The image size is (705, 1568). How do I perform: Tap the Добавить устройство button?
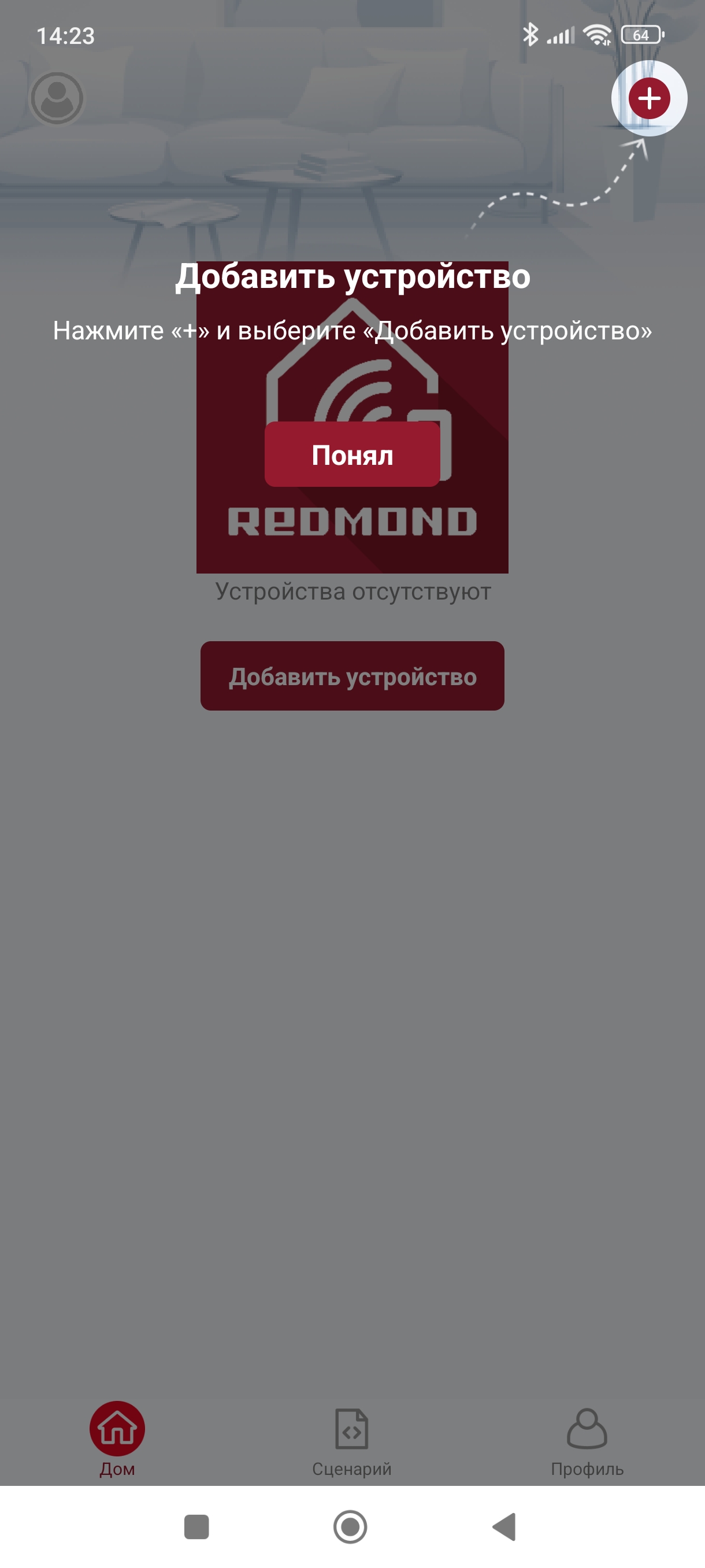coord(352,676)
